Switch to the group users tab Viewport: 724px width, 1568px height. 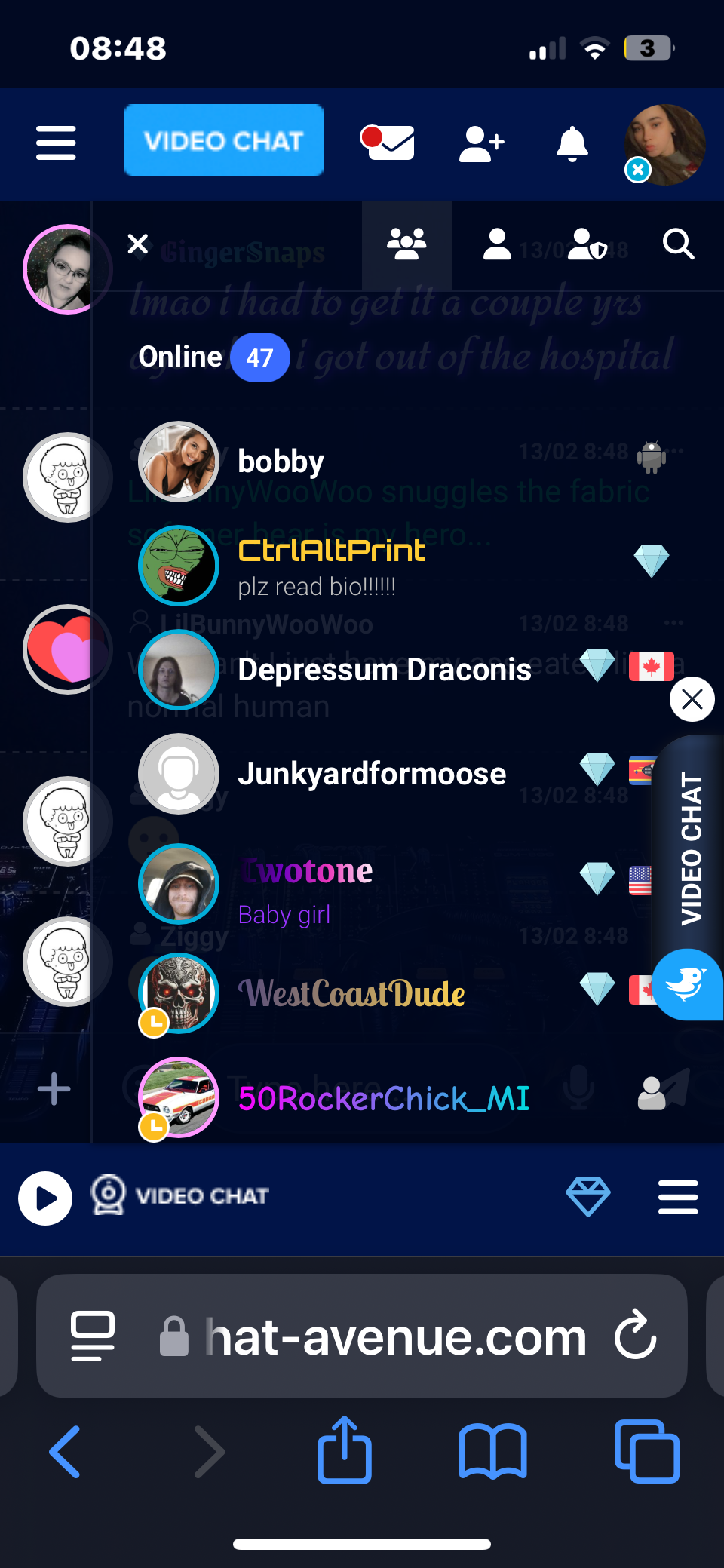coord(406,245)
